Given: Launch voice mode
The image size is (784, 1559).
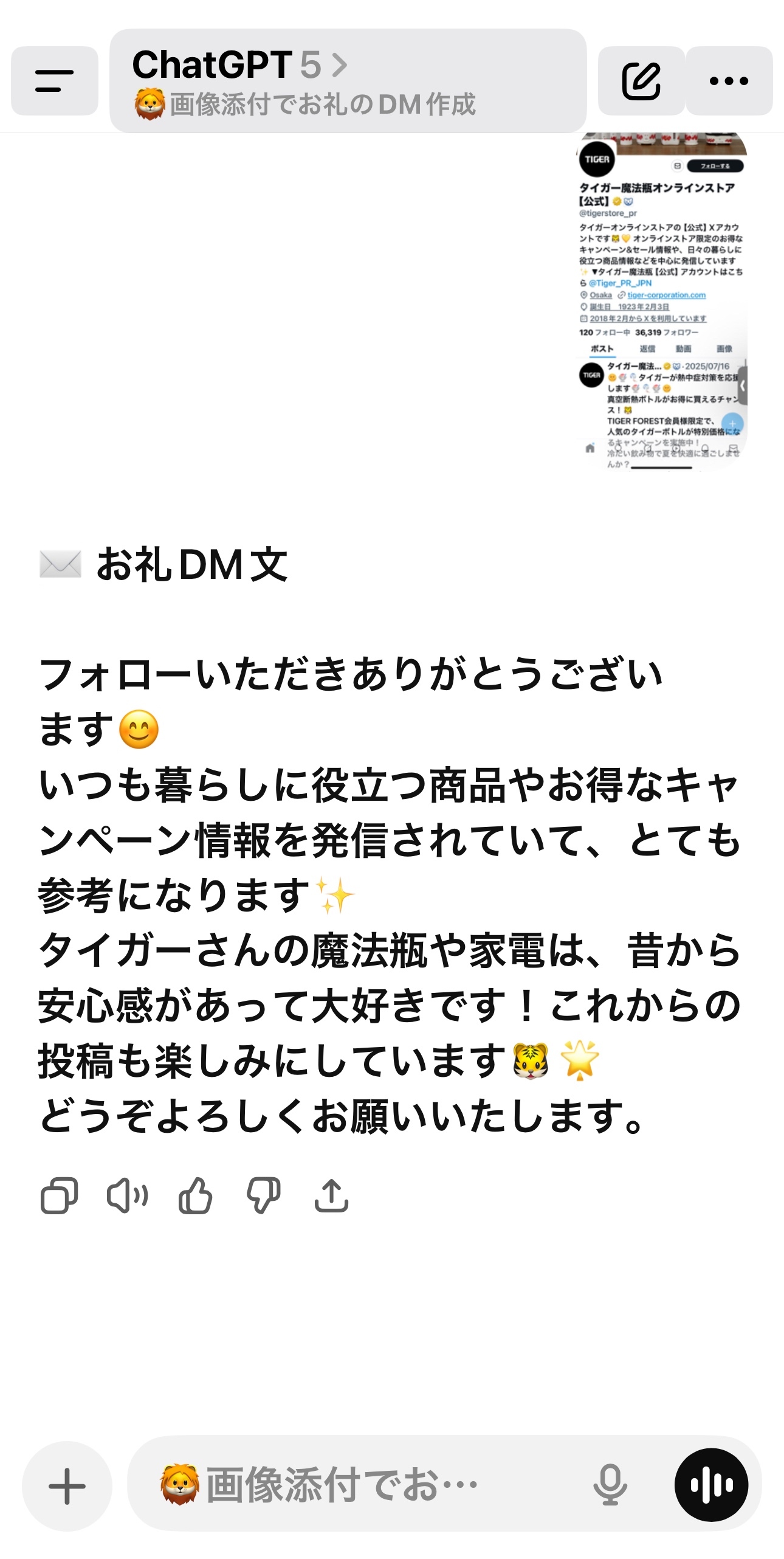Looking at the screenshot, I should [711, 1485].
